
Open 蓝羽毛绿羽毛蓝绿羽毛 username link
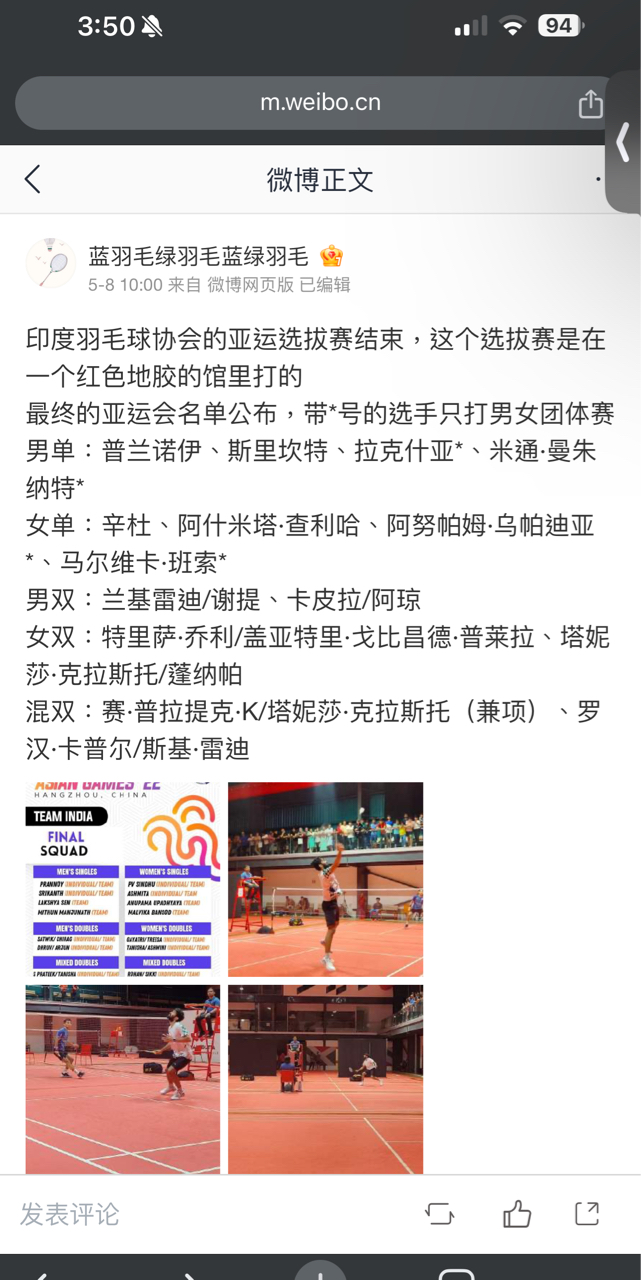[x=198, y=256]
